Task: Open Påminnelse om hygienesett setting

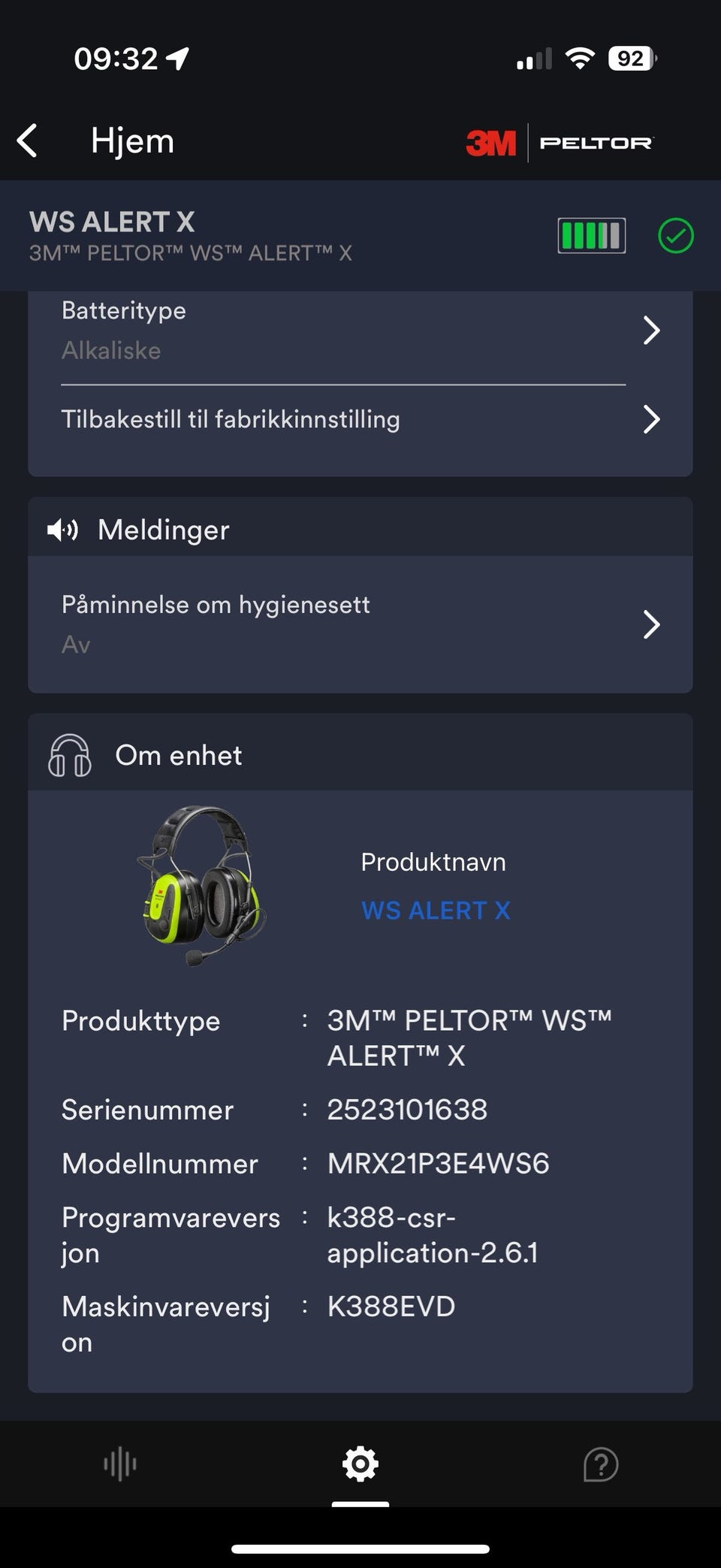Action: click(360, 624)
